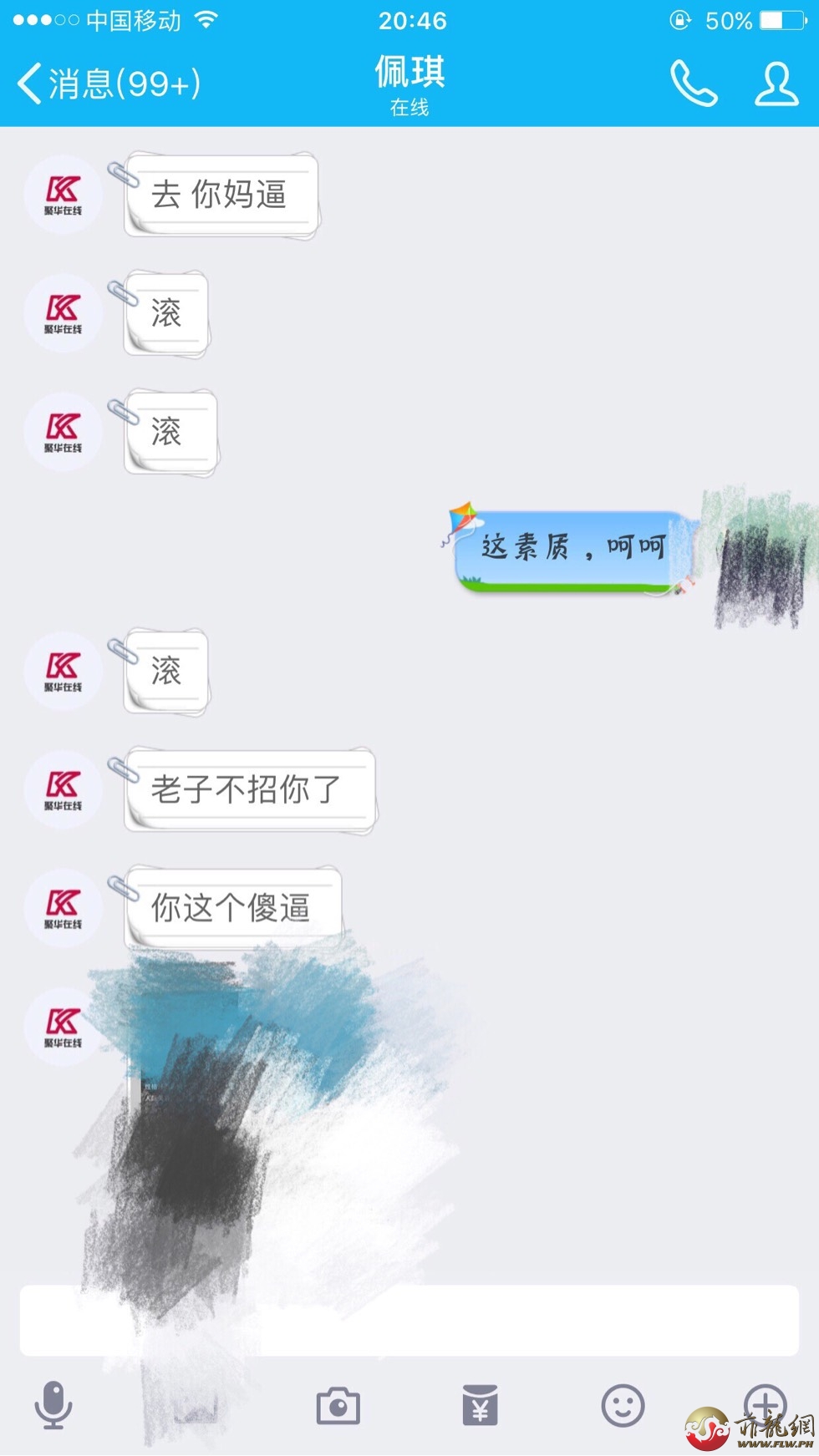Open more options with the plus icon
This screenshot has width=819, height=1456.
[x=766, y=1404]
